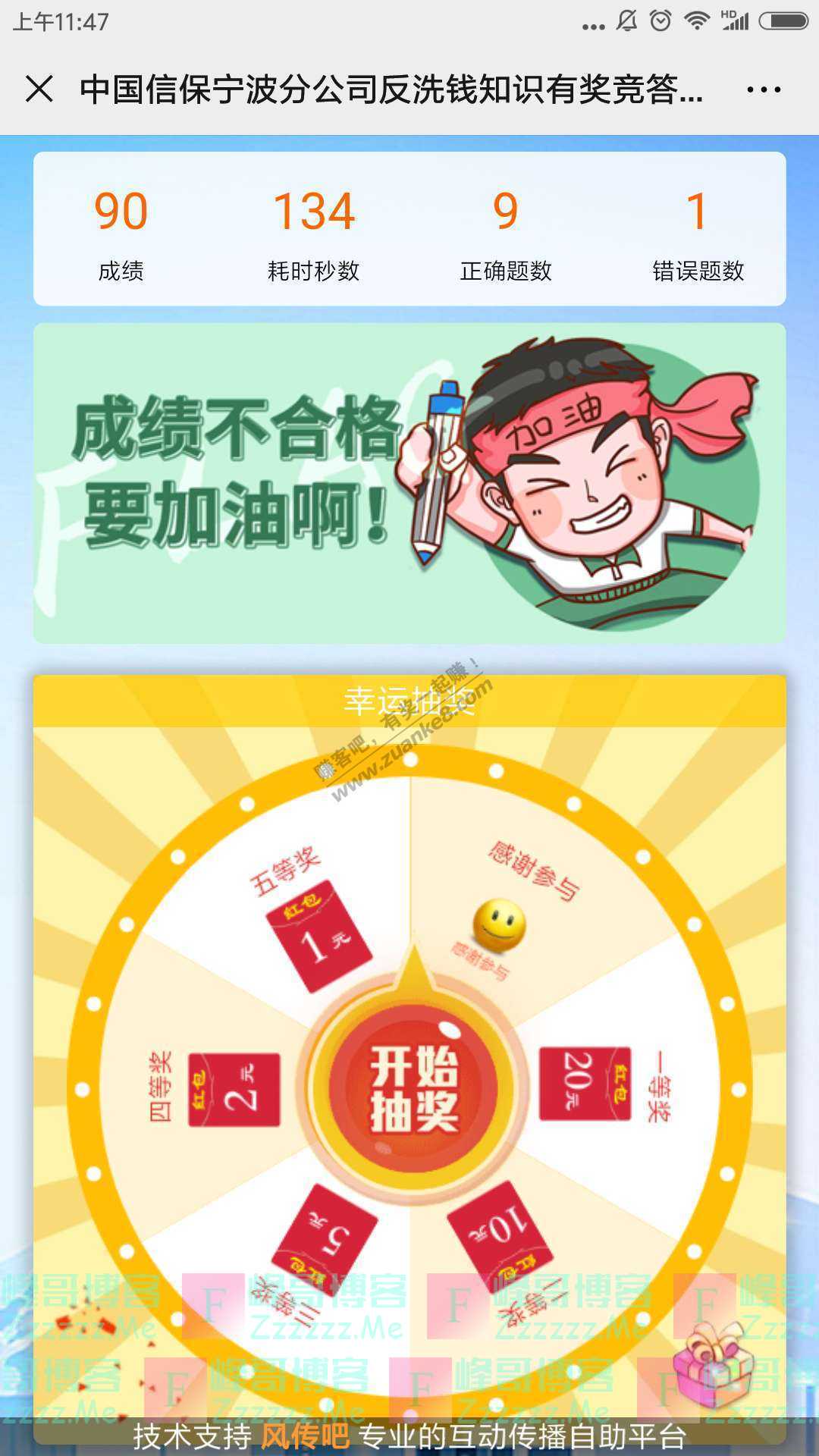Open the three-dot overflow menu
819x1456 pixels.
(764, 89)
